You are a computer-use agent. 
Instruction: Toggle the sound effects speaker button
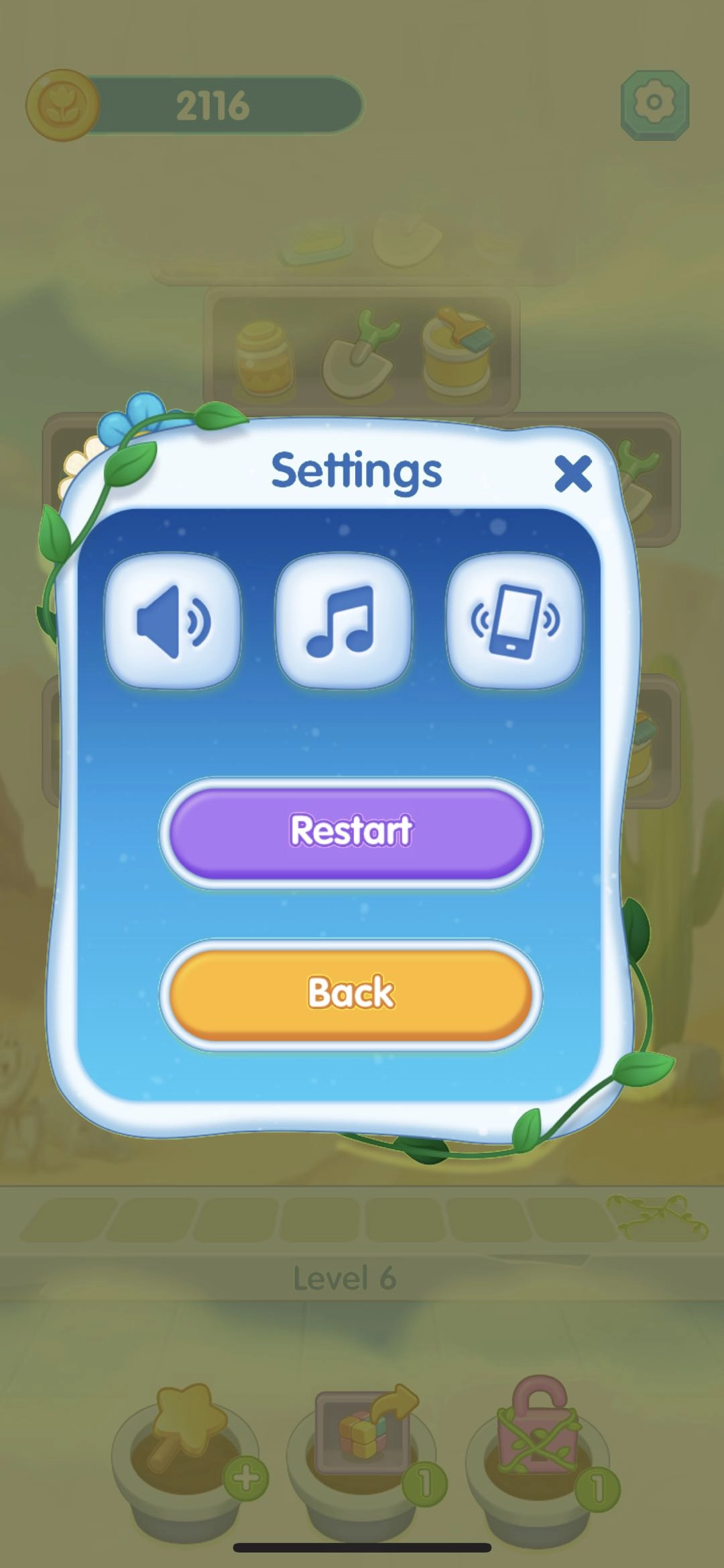point(173,621)
